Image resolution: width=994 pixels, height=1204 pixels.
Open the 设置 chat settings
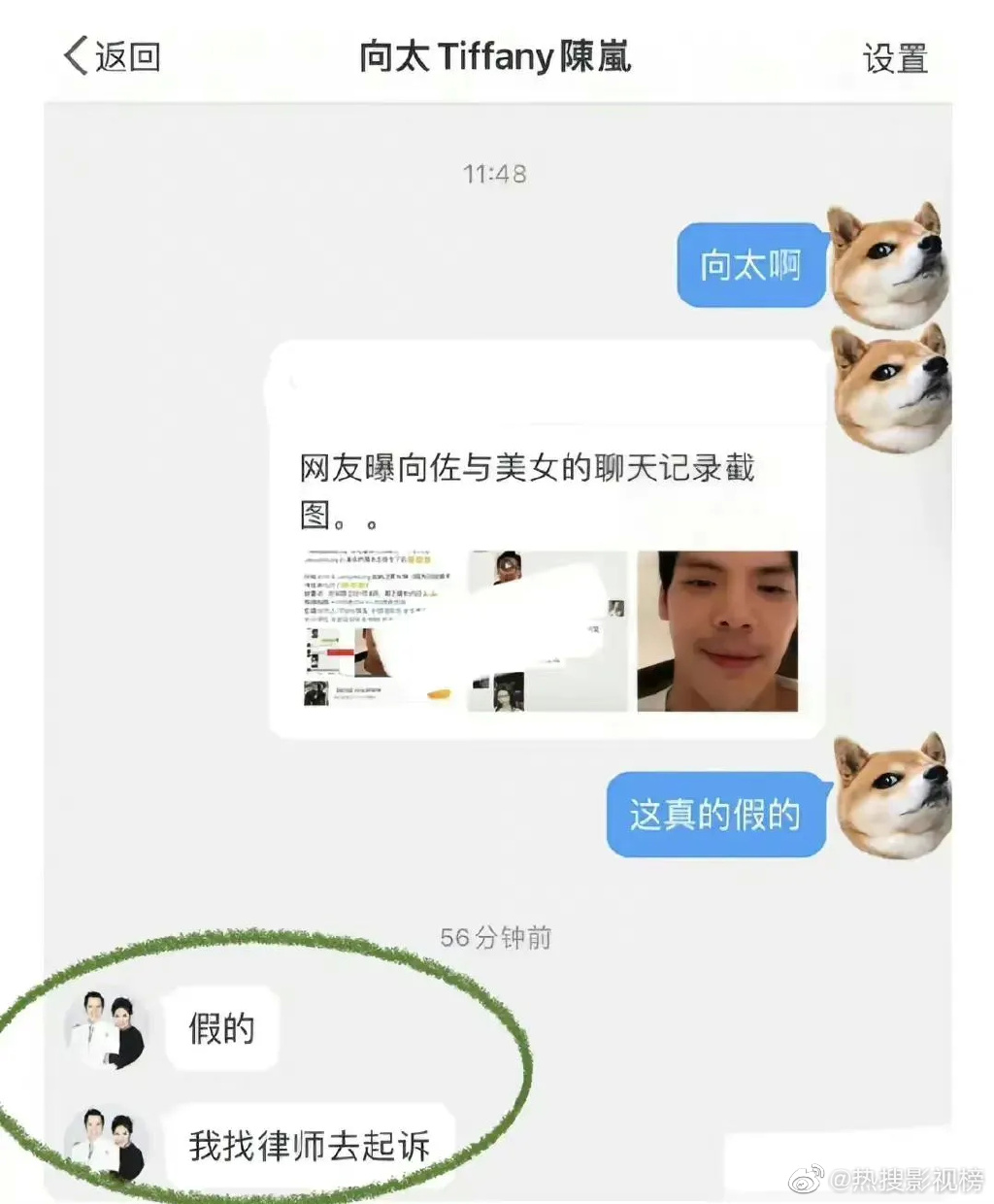[x=894, y=58]
